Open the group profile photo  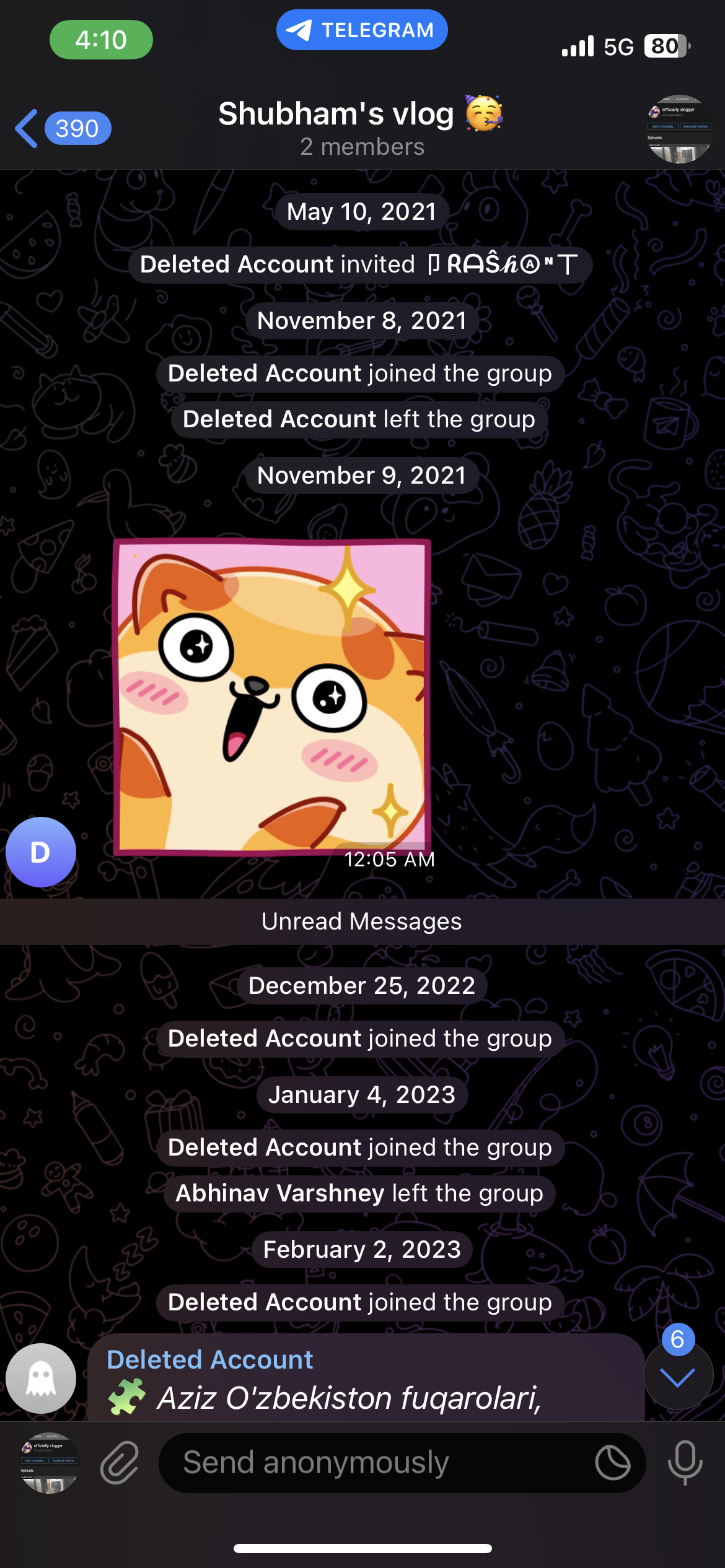(x=679, y=129)
